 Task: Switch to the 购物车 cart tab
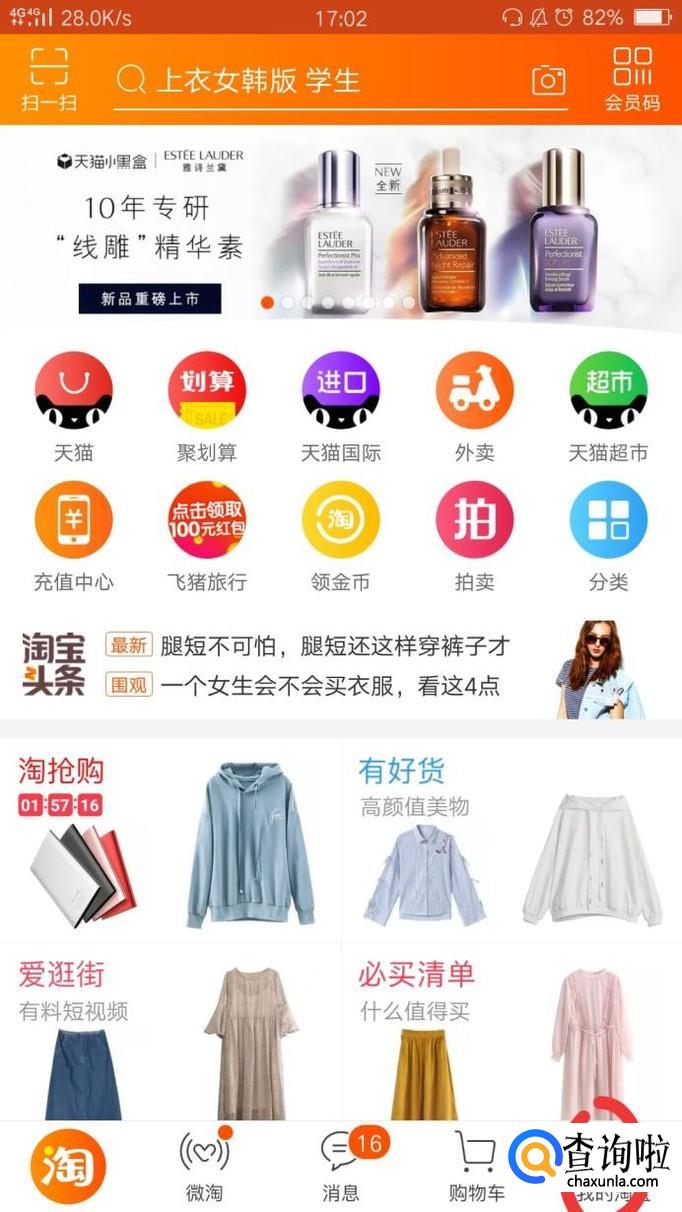coord(476,1166)
